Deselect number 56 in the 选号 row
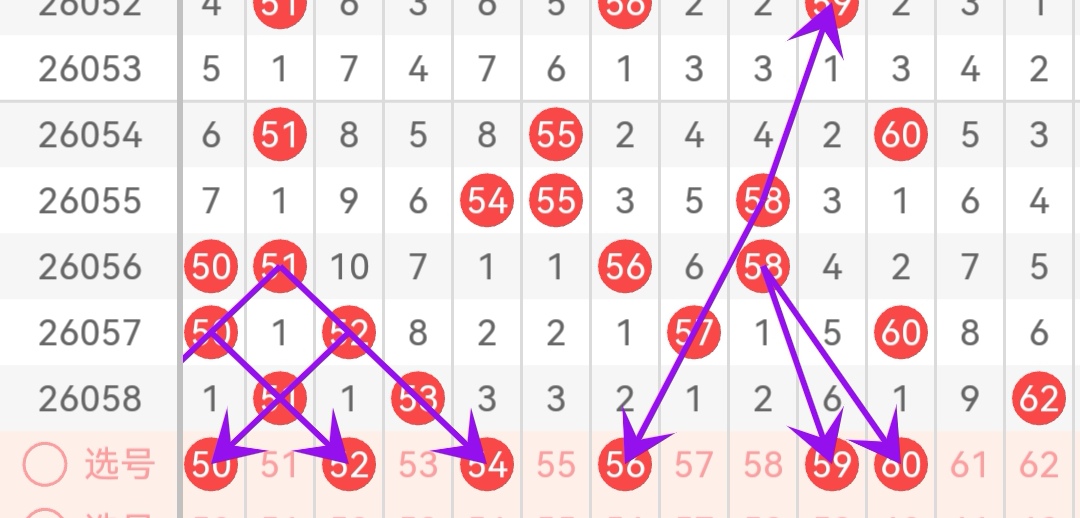This screenshot has height=518, width=1080. pyautogui.click(x=625, y=464)
